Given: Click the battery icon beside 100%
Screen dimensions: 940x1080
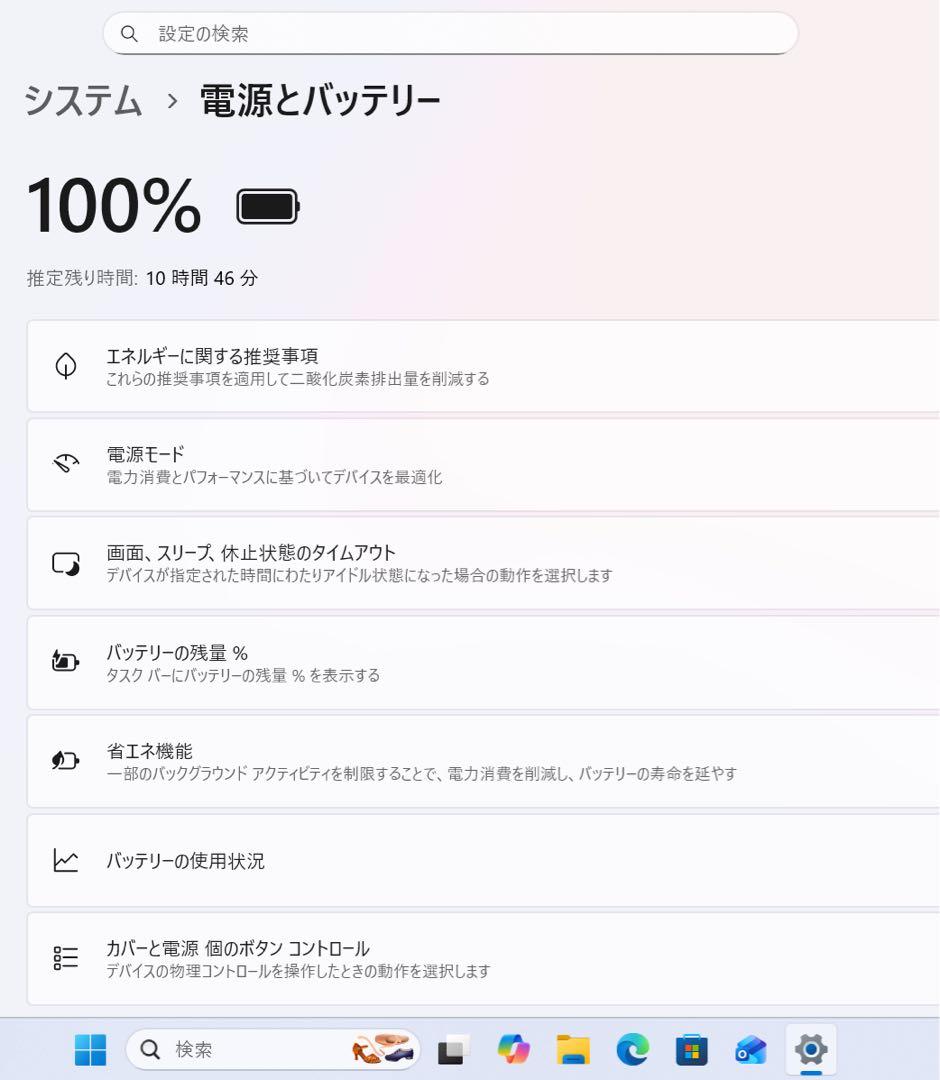Looking at the screenshot, I should 266,207.
